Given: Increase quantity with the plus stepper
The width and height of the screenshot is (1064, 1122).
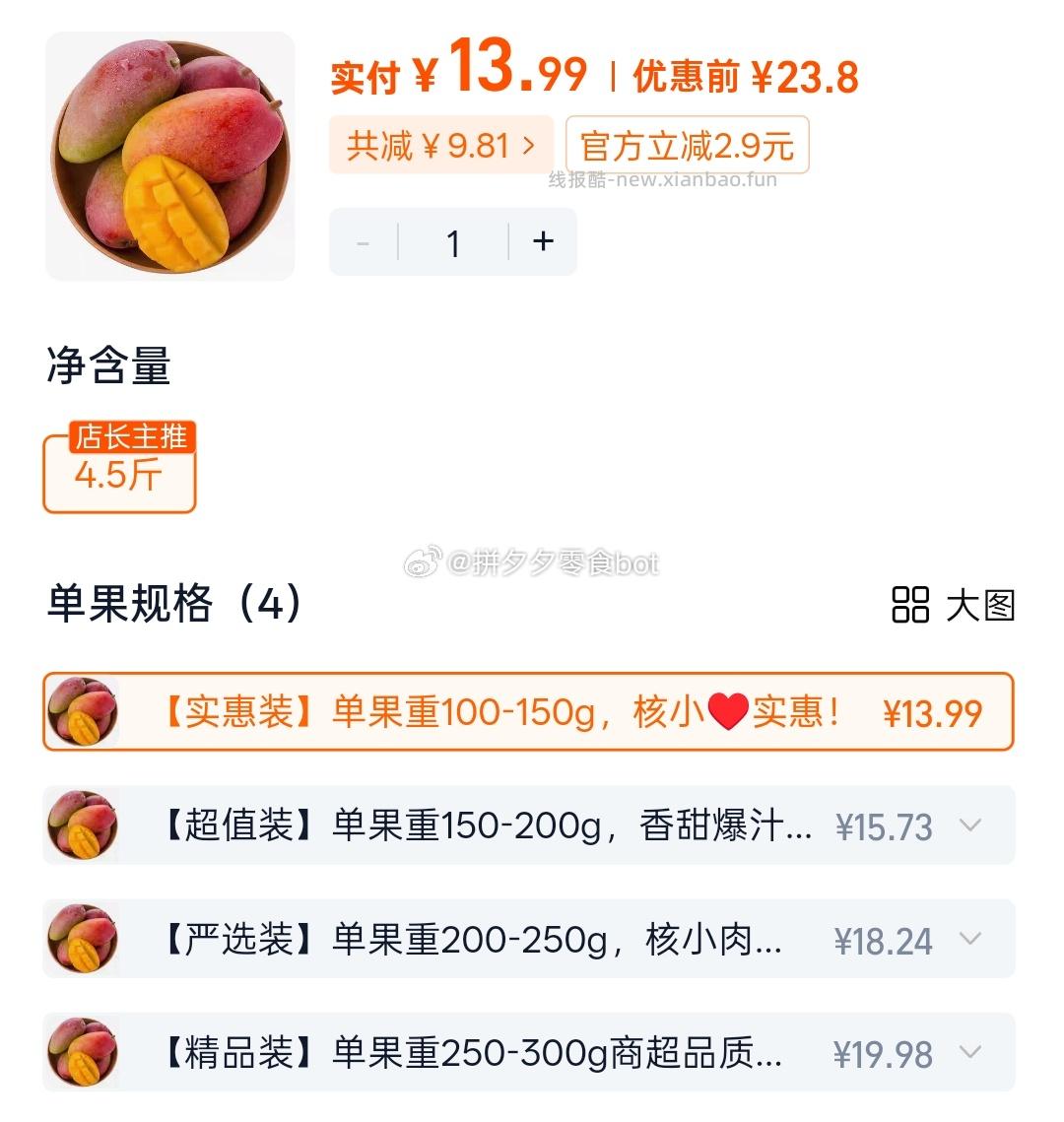Looking at the screenshot, I should (x=543, y=241).
